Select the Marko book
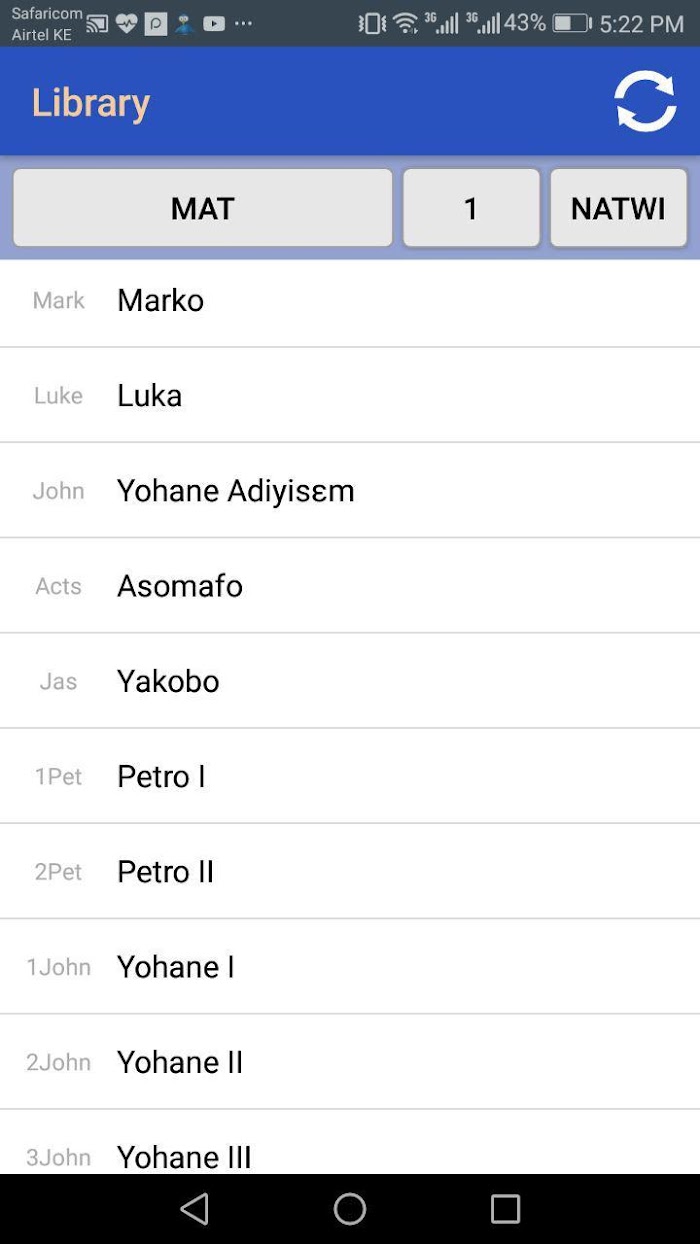This screenshot has width=700, height=1244. pyautogui.click(x=350, y=300)
